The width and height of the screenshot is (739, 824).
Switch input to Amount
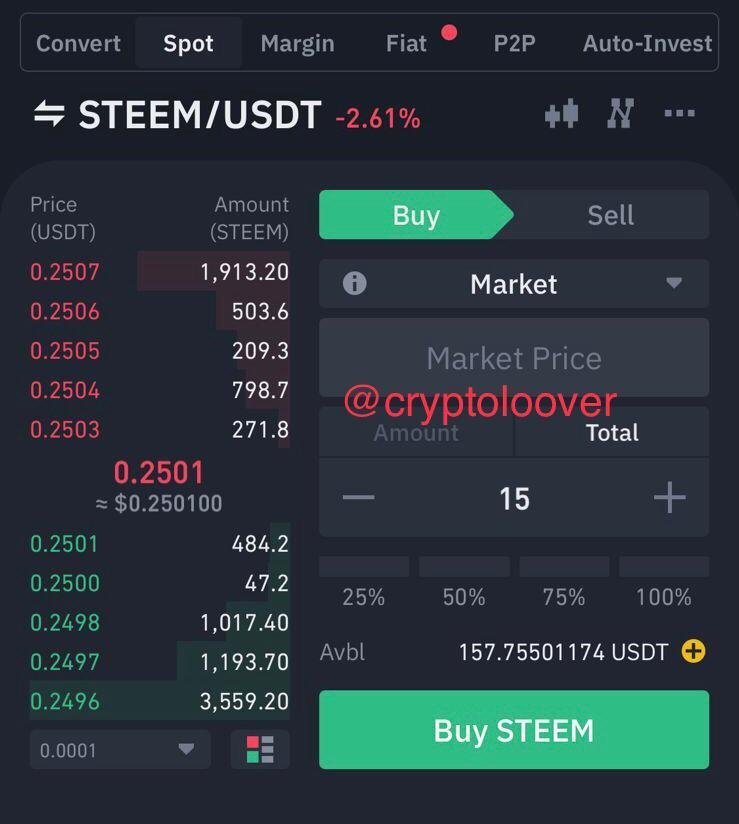(416, 433)
